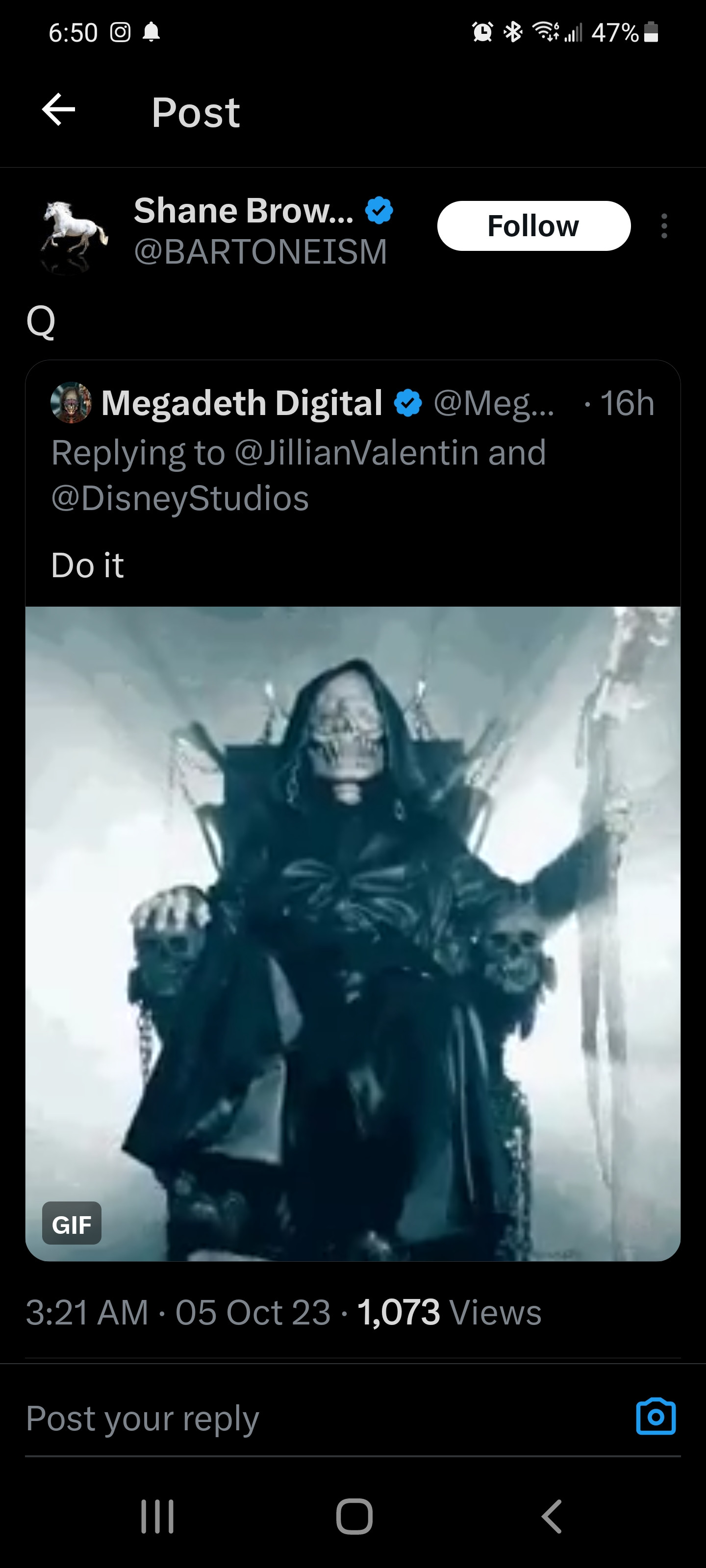This screenshot has height=1568, width=706.
Task: Go to the home screen
Action: [354, 1516]
